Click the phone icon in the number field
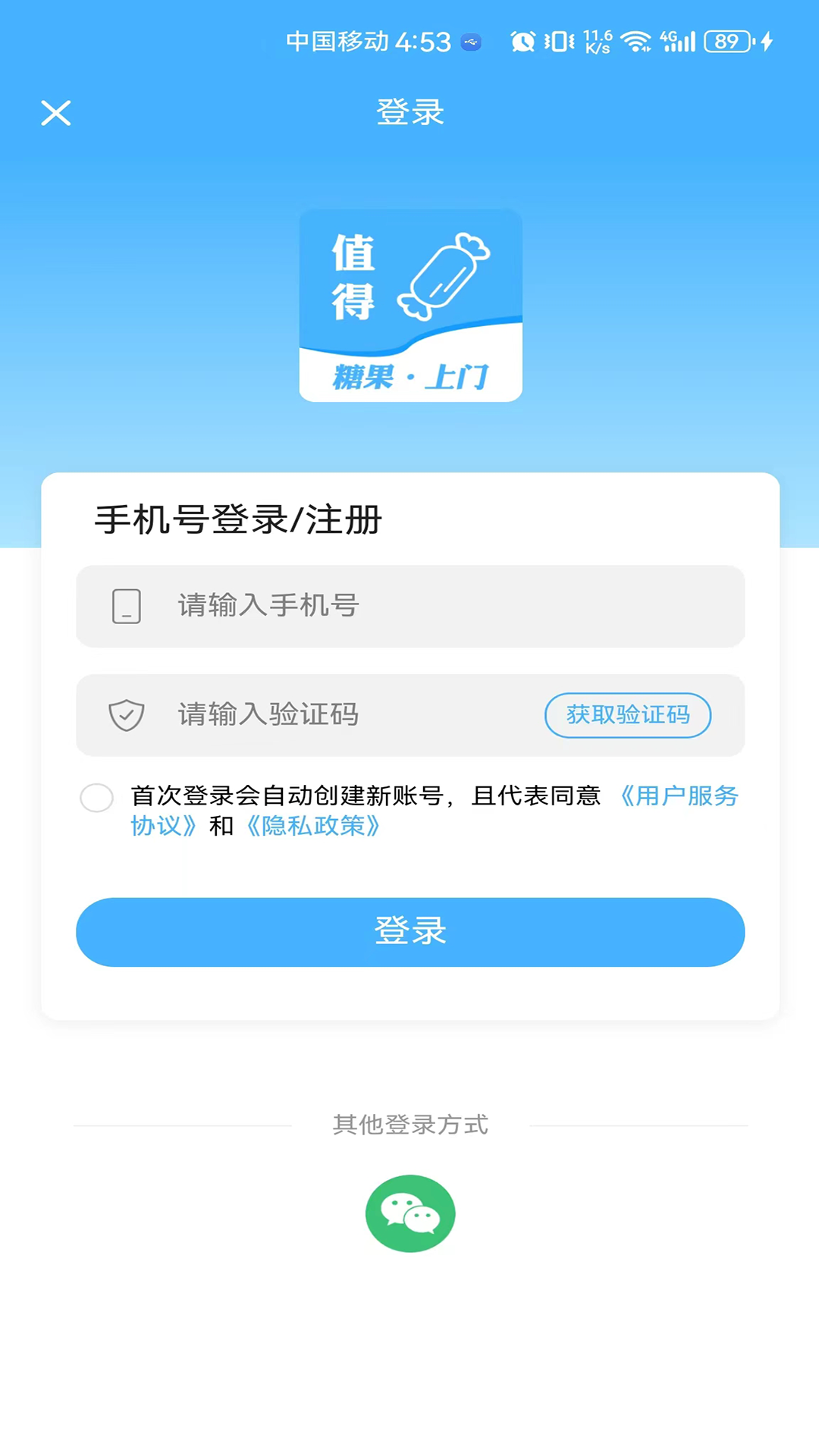819x1456 pixels. 127,606
